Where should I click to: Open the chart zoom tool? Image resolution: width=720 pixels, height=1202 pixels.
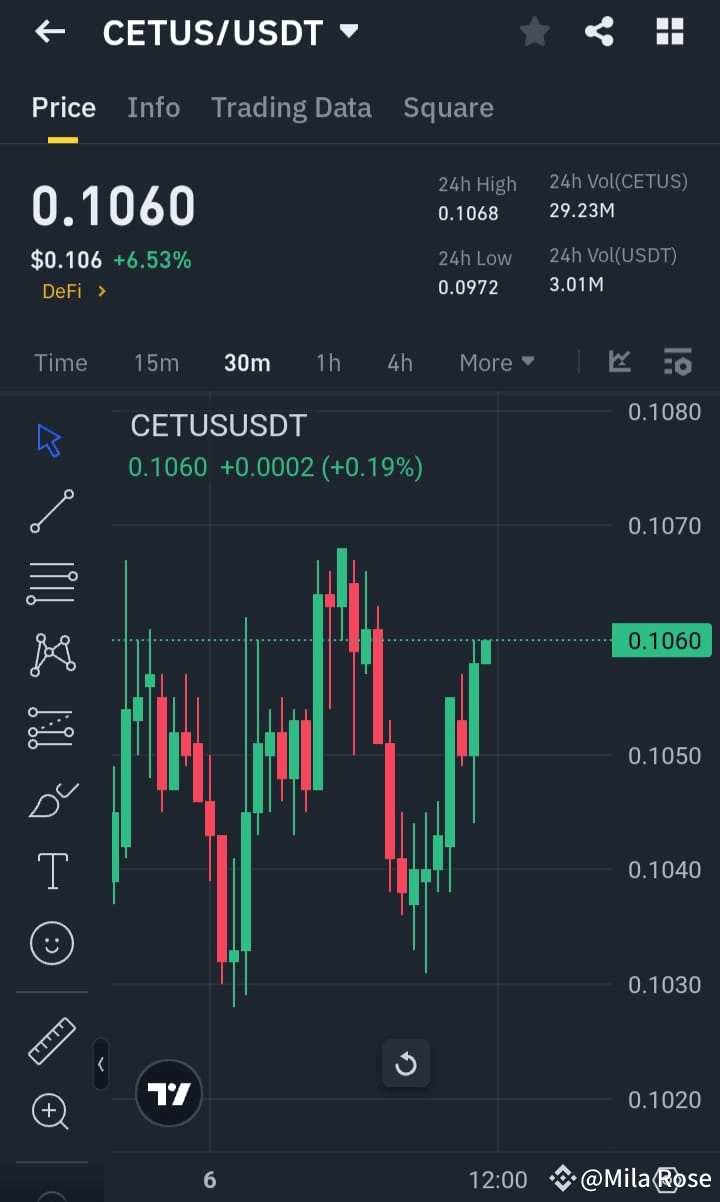(51, 1112)
